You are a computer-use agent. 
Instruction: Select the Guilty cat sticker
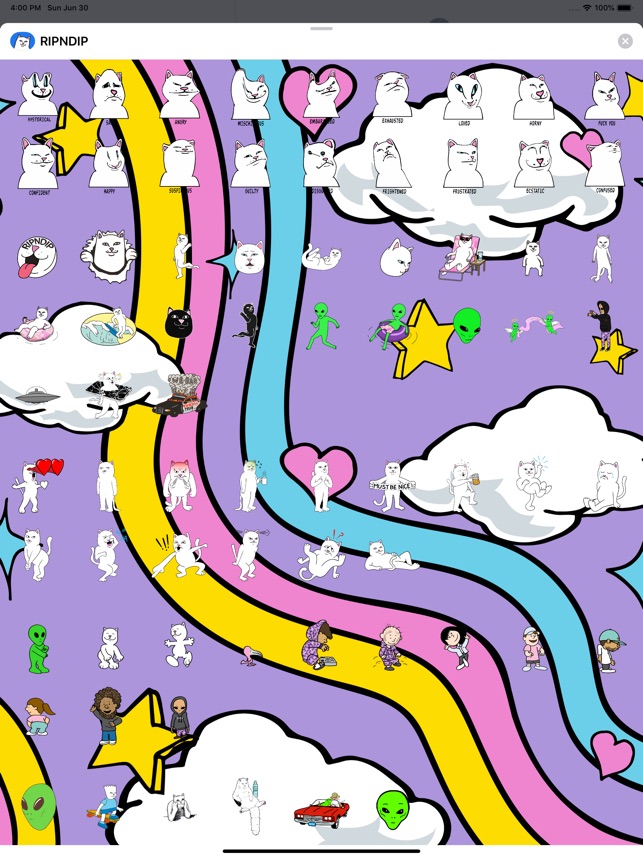[x=250, y=165]
